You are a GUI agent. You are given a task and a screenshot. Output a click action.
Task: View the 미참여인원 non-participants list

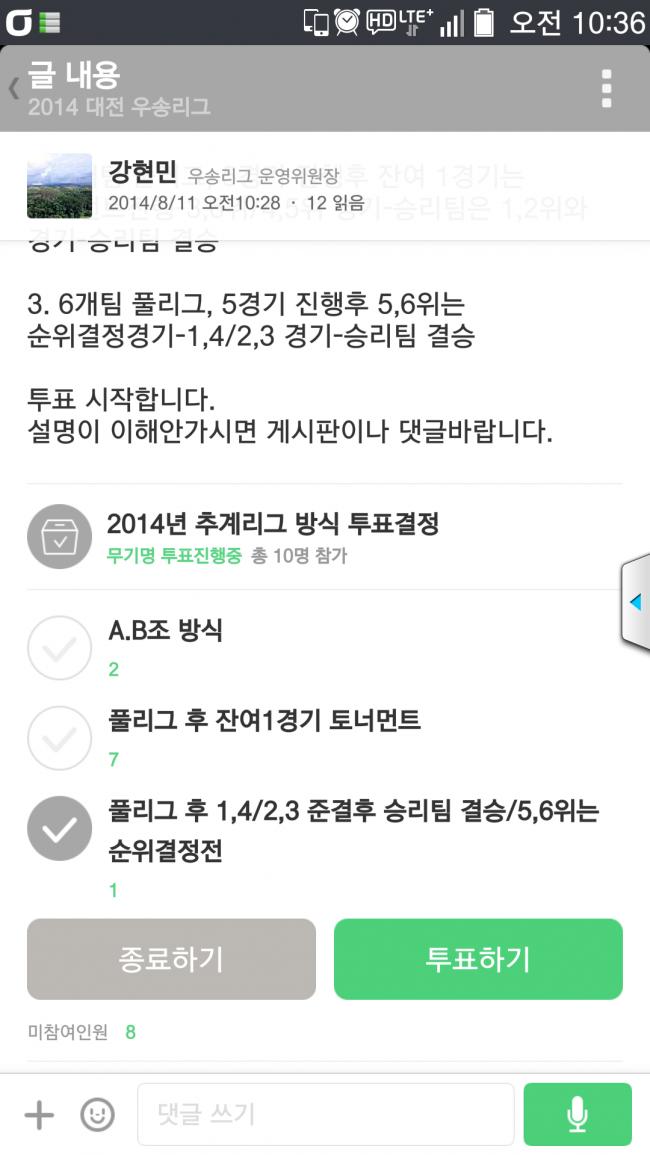(82, 1032)
